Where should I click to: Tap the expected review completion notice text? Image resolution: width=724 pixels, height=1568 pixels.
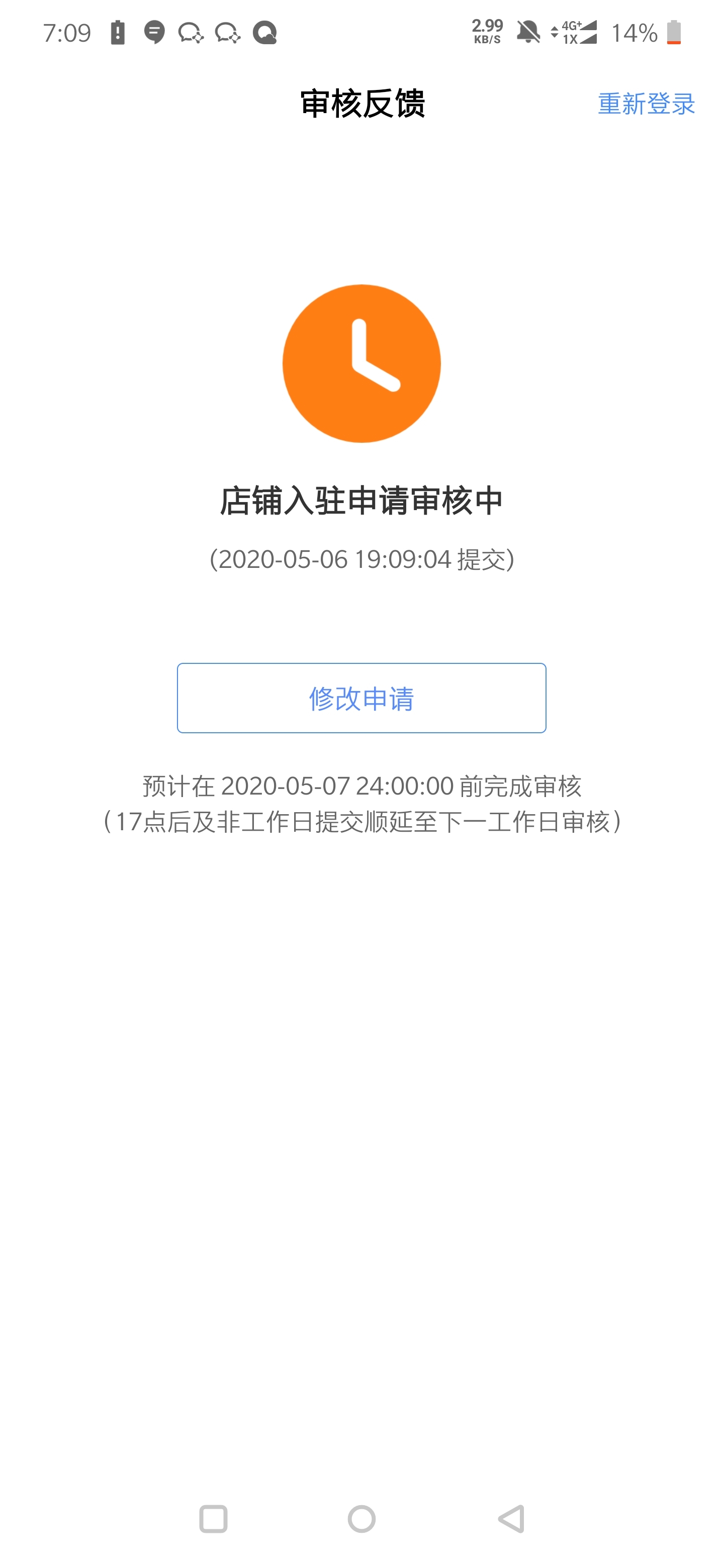[361, 804]
